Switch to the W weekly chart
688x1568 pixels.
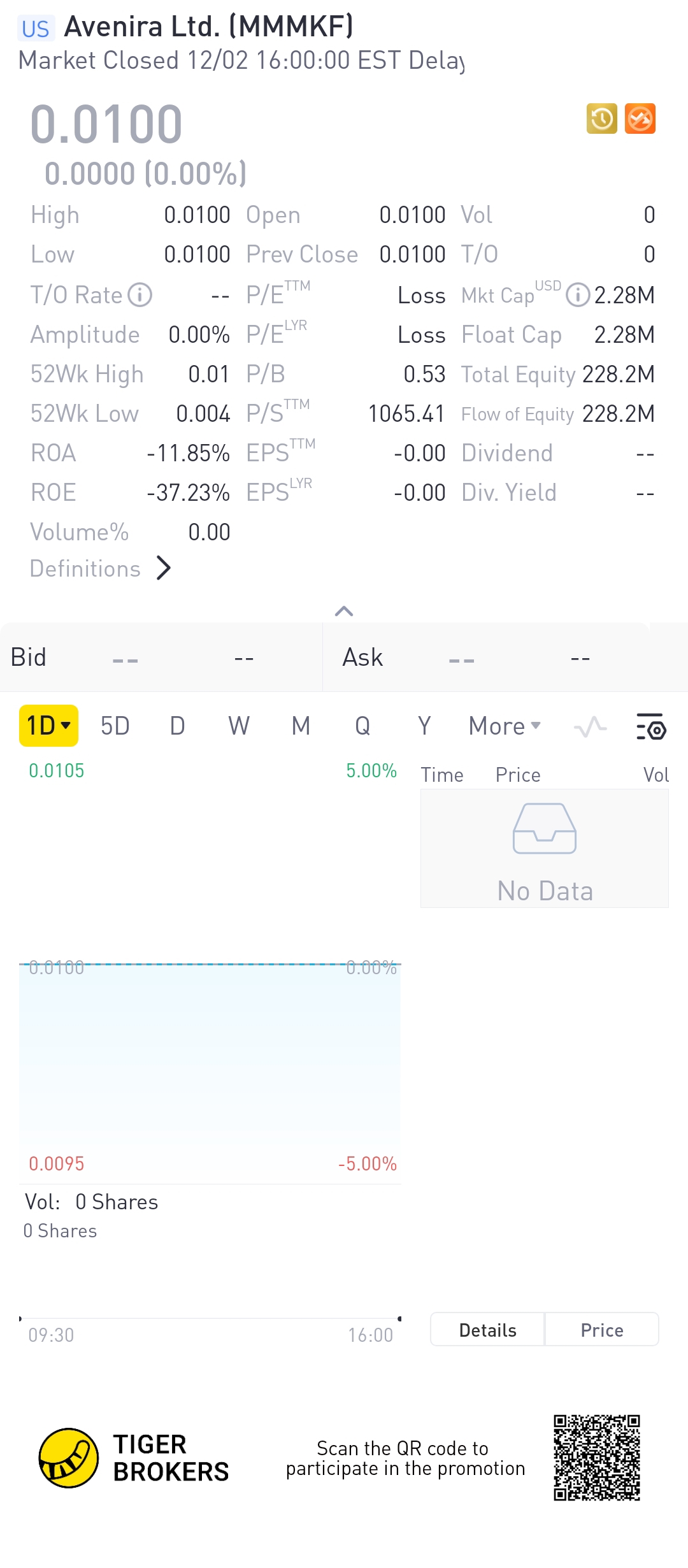click(239, 726)
